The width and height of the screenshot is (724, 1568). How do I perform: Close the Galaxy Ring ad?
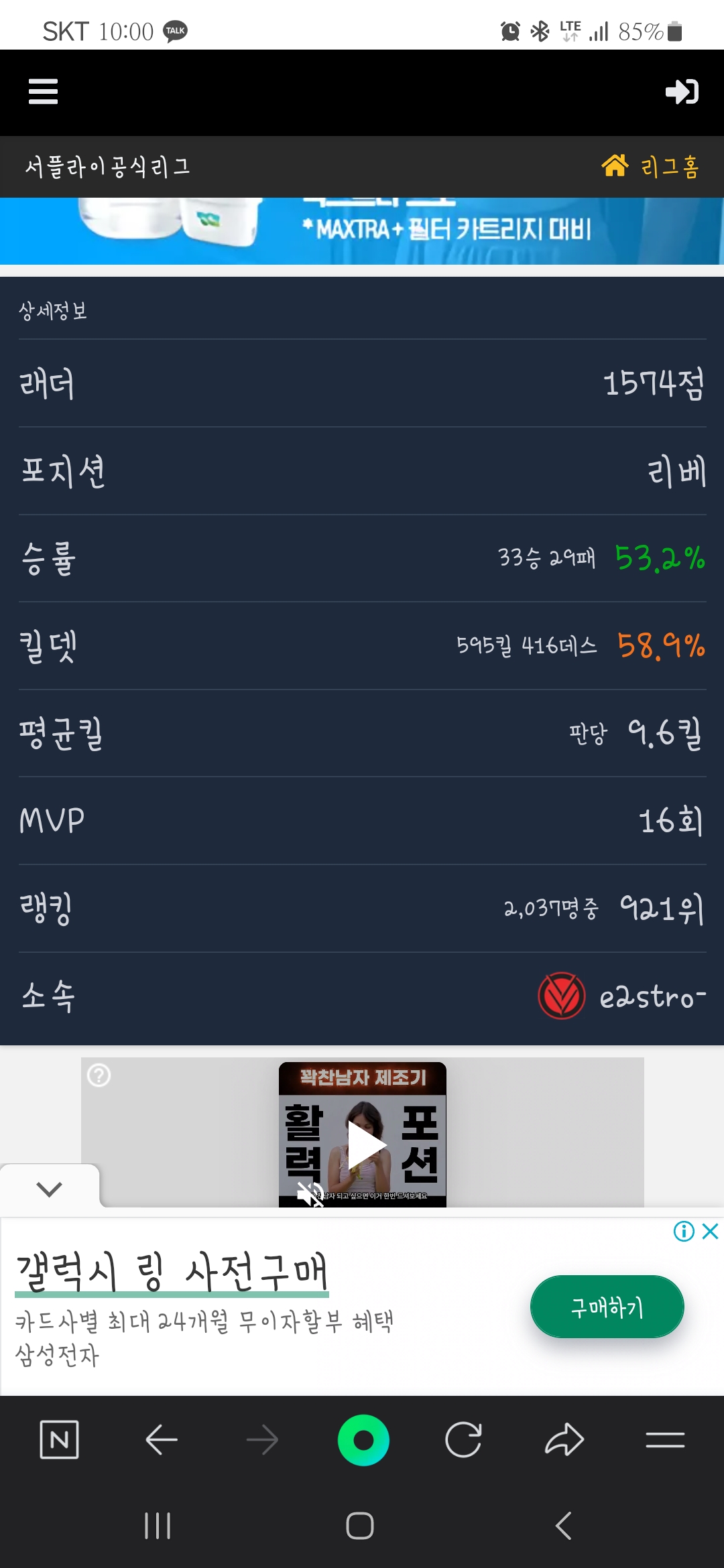710,1231
